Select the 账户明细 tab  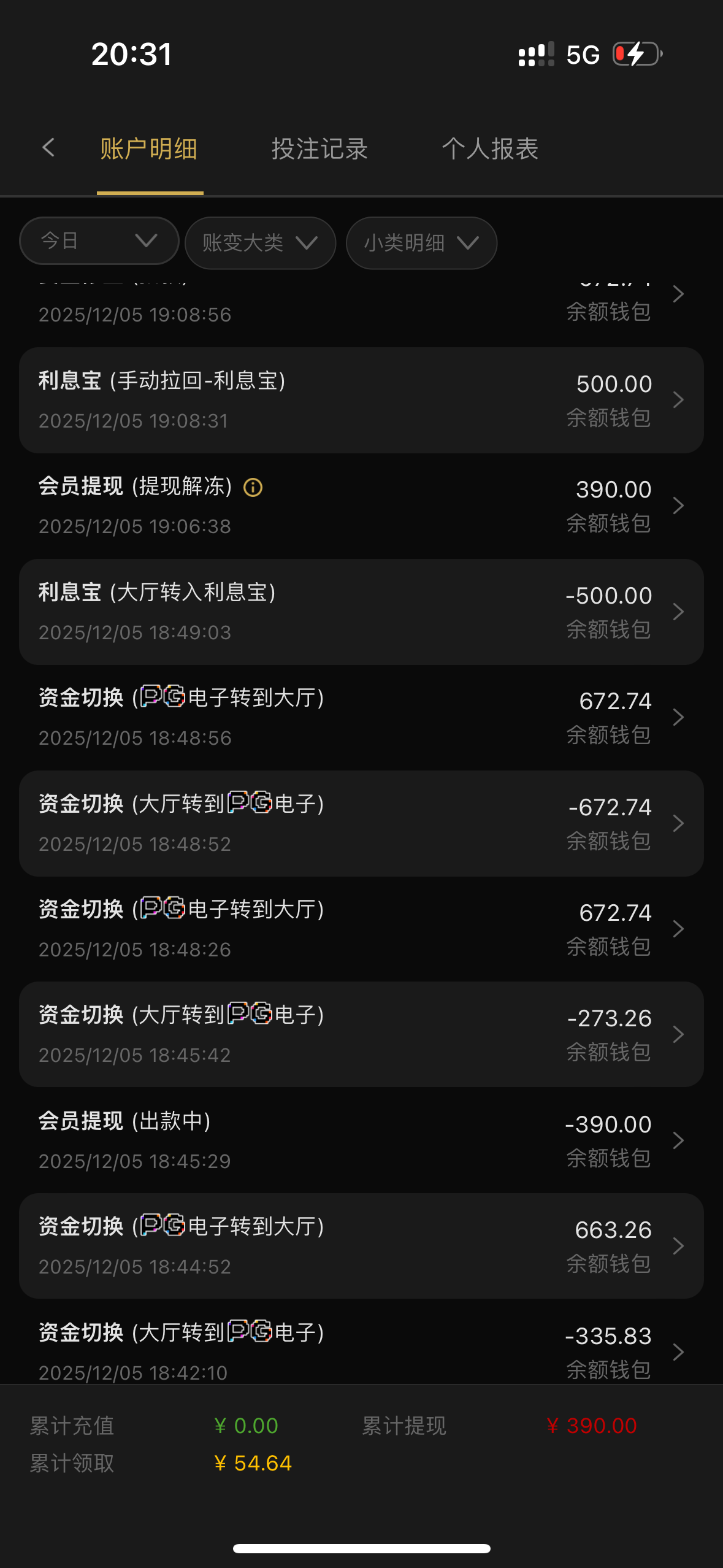(x=149, y=149)
